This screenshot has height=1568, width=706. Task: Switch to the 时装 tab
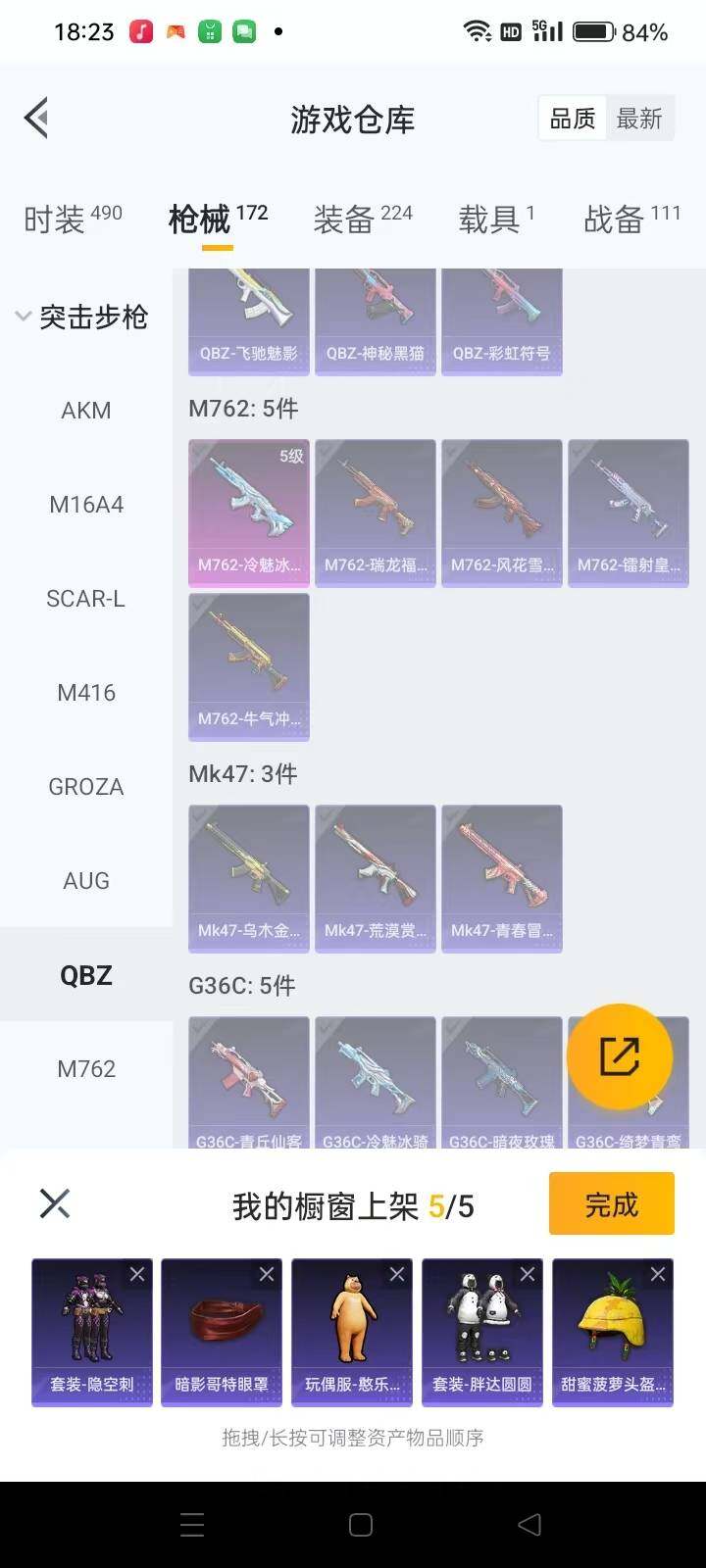(x=73, y=219)
